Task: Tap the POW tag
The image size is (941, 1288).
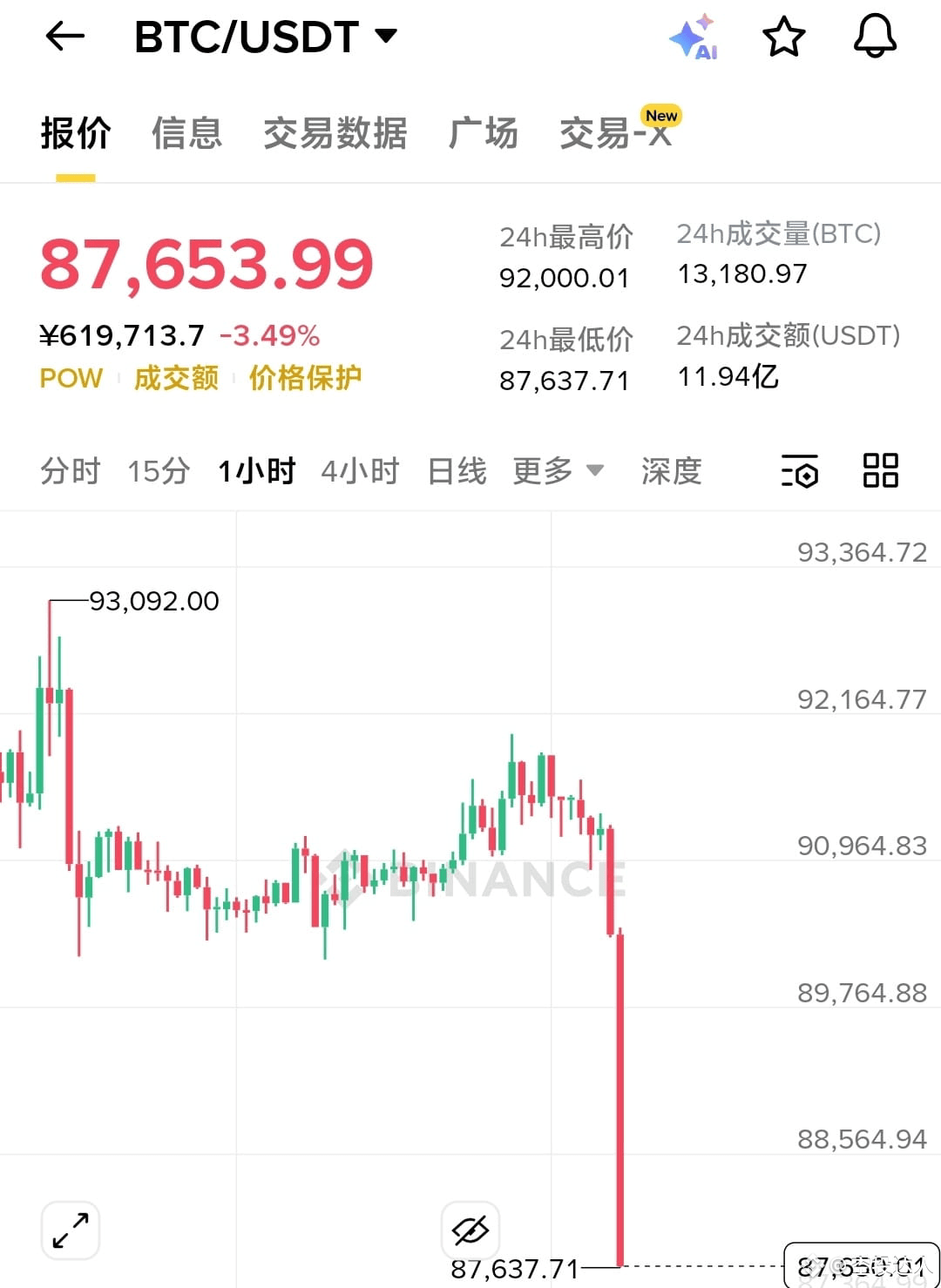Action: point(71,378)
